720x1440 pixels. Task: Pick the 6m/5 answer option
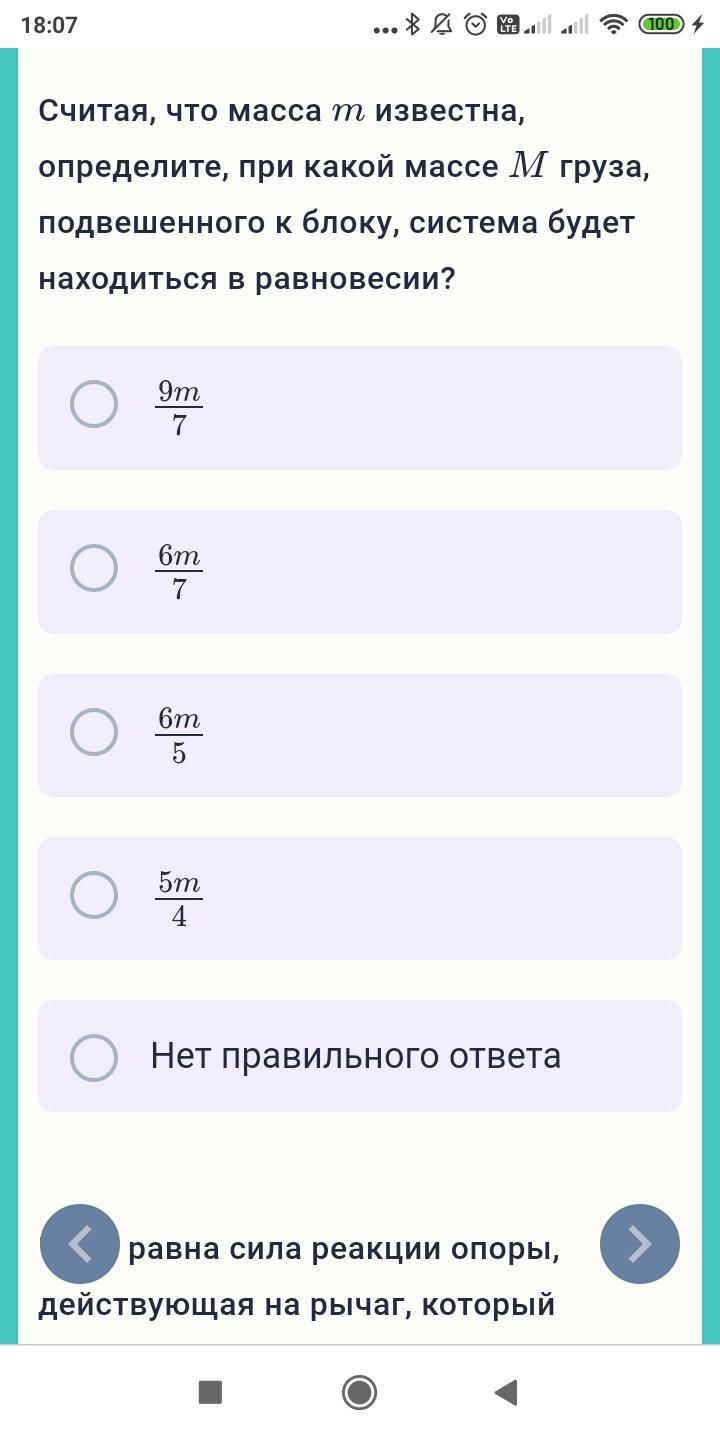pyautogui.click(x=94, y=732)
